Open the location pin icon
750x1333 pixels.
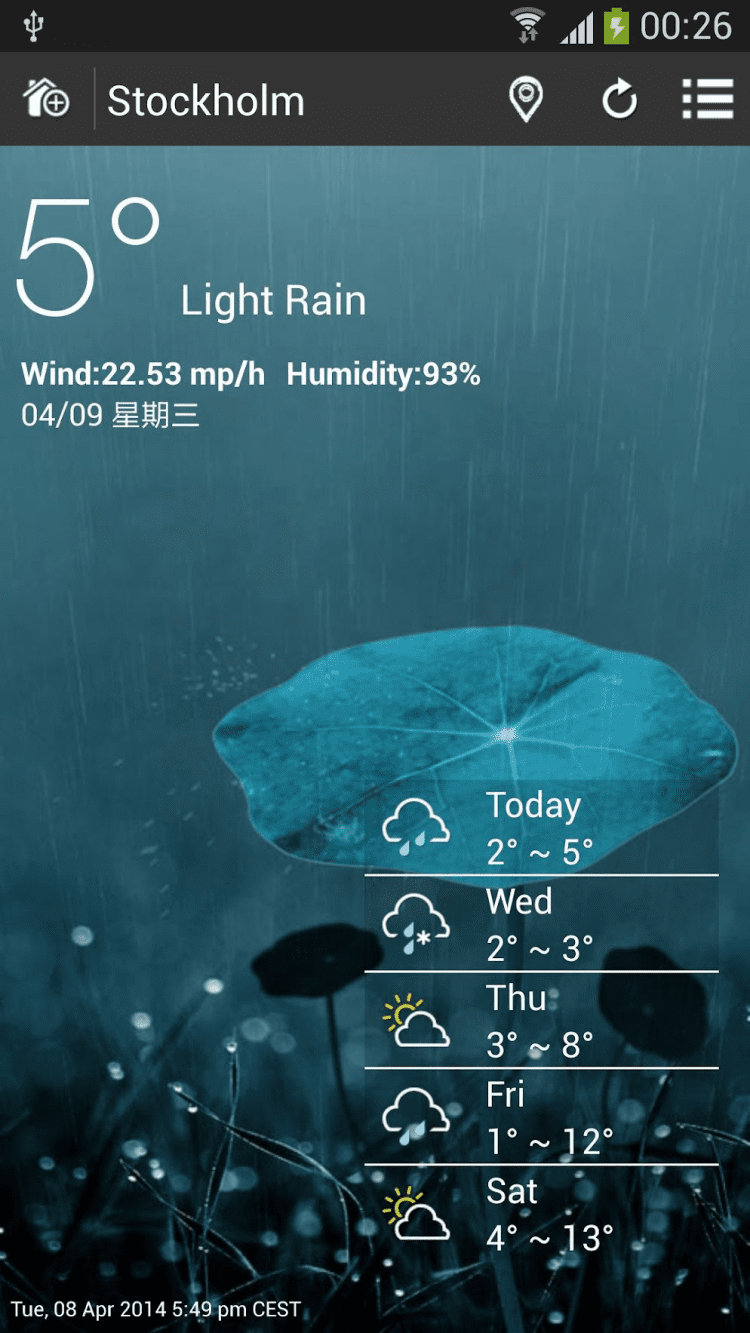[525, 100]
